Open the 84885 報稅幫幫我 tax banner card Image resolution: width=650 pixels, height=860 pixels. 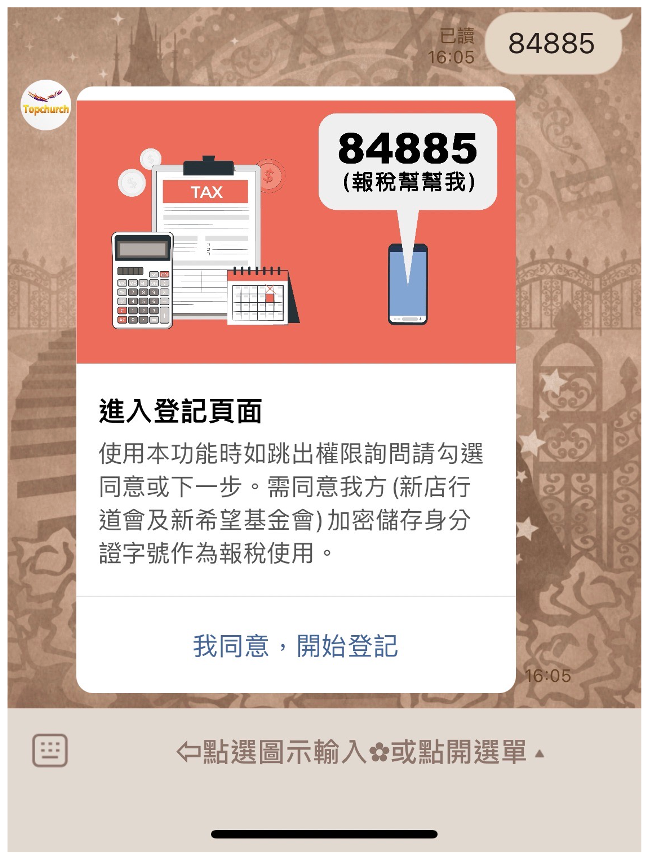coord(296,225)
